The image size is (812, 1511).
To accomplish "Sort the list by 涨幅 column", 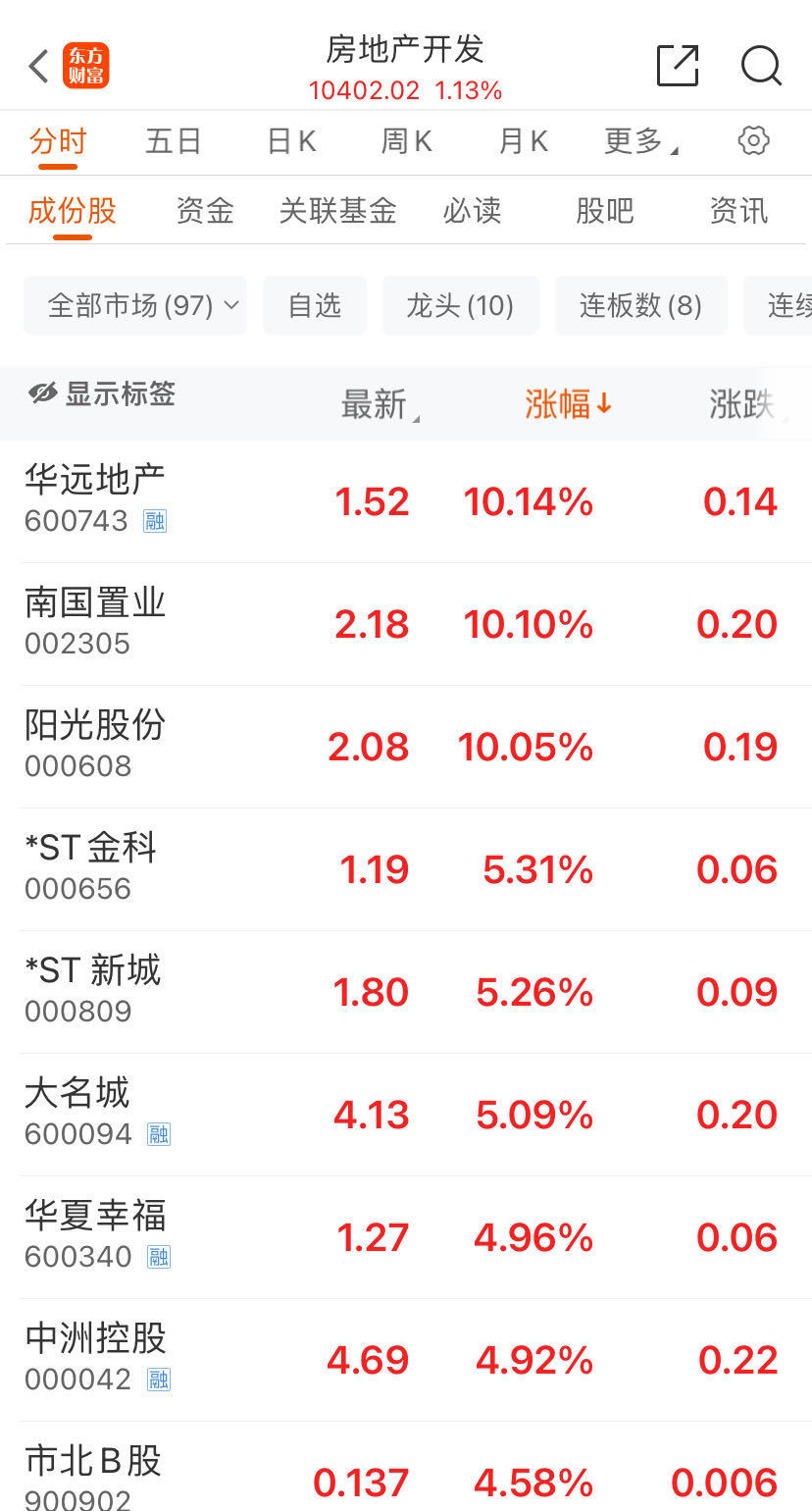I will point(568,403).
